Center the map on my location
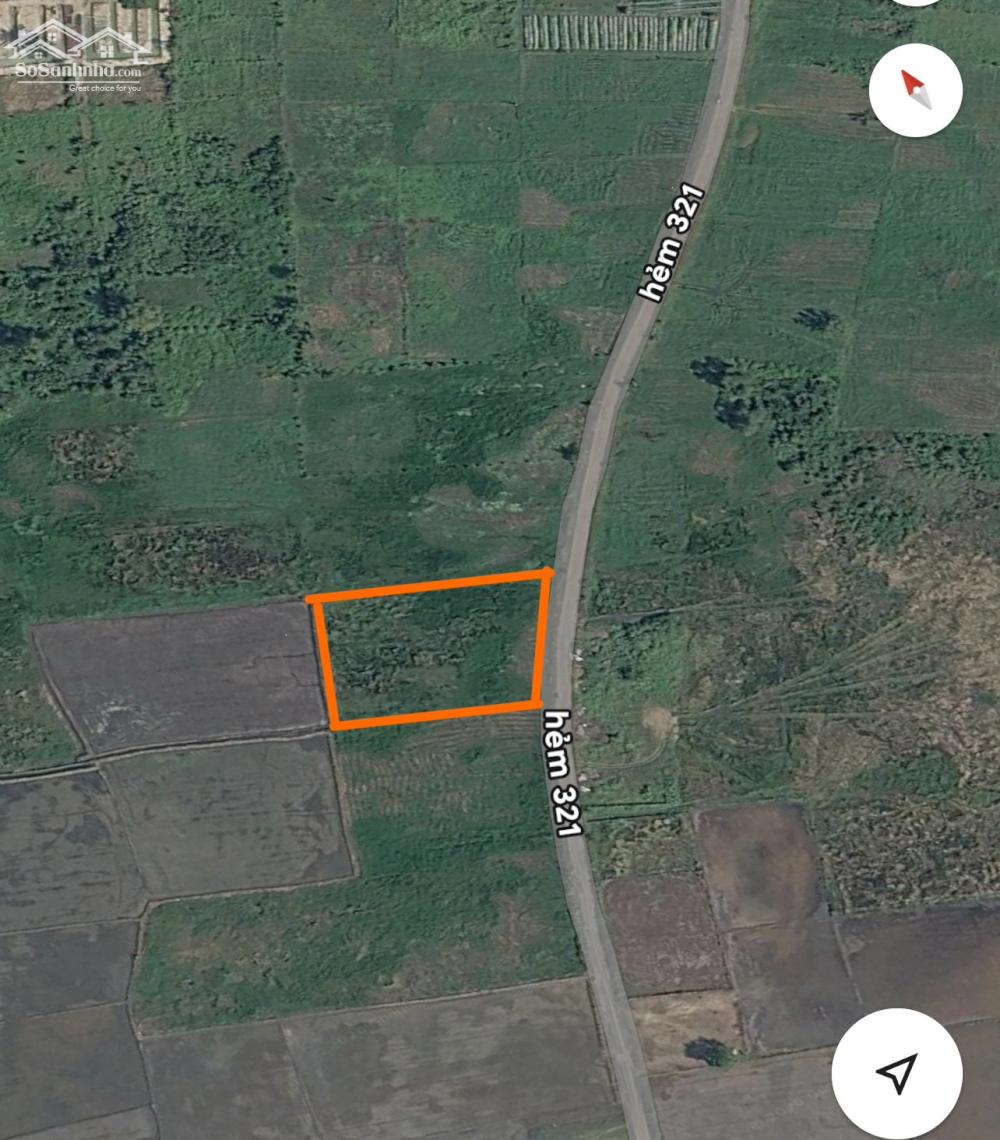Viewport: 1000px width, 1140px height. pos(897,1073)
